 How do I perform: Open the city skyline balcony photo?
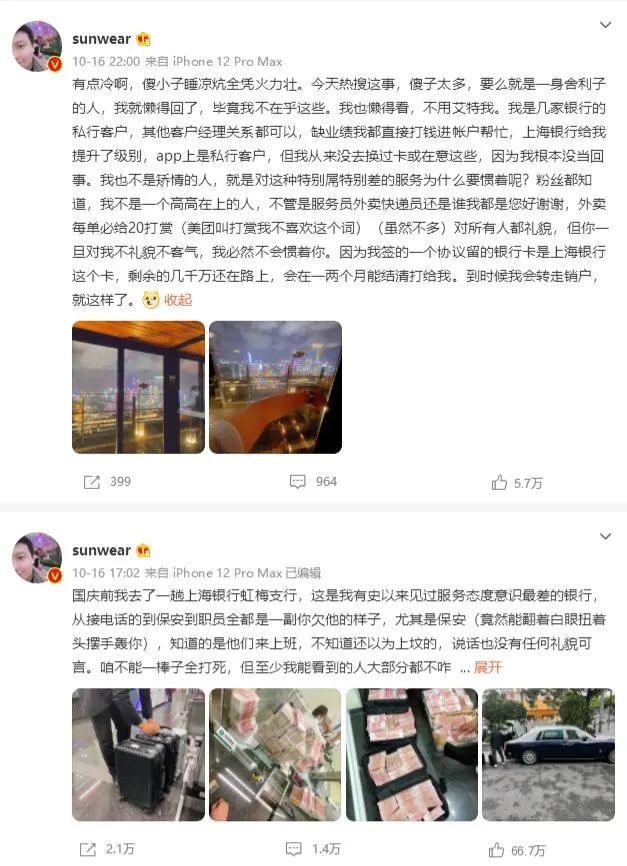(275, 387)
